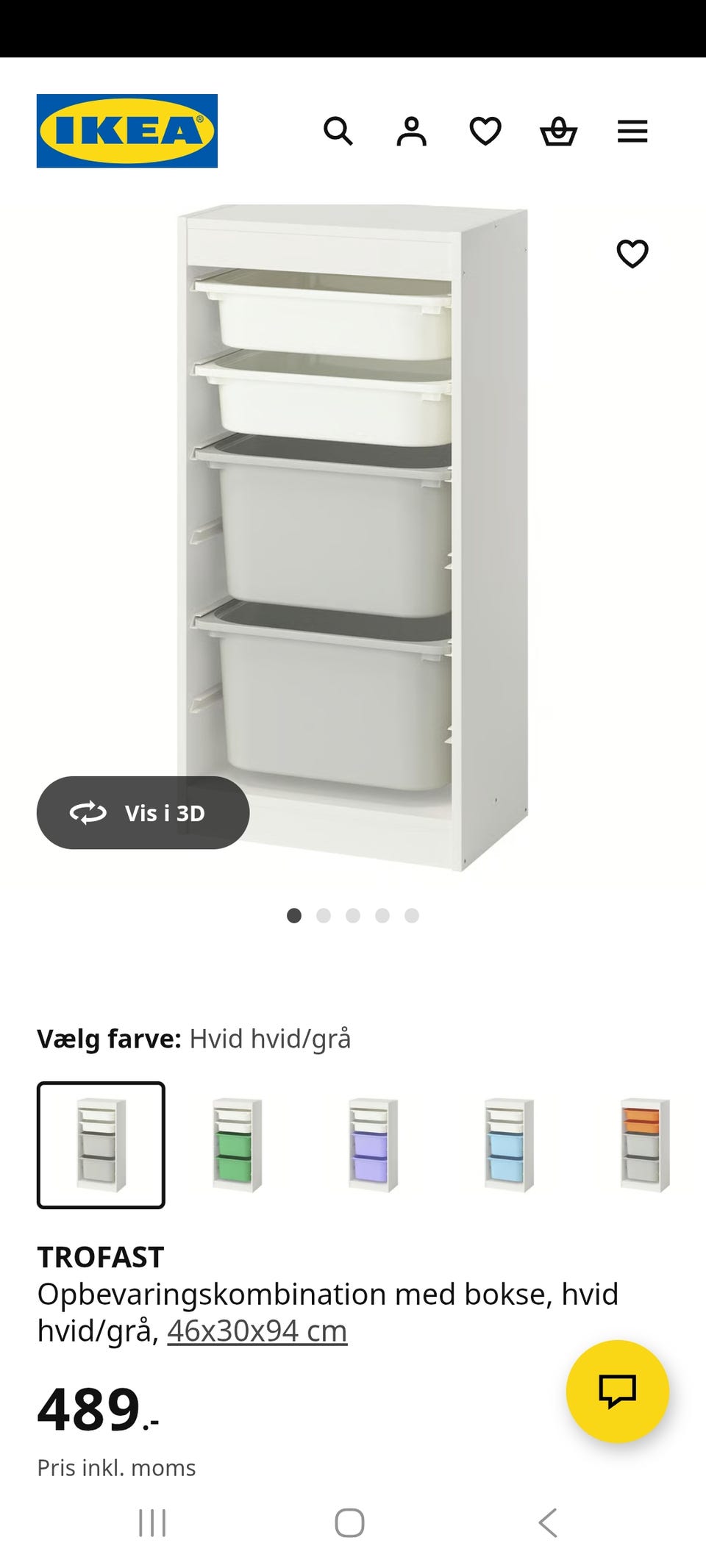This screenshot has height=1568, width=706.
Task: Toggle the first carousel dot
Action: [295, 916]
